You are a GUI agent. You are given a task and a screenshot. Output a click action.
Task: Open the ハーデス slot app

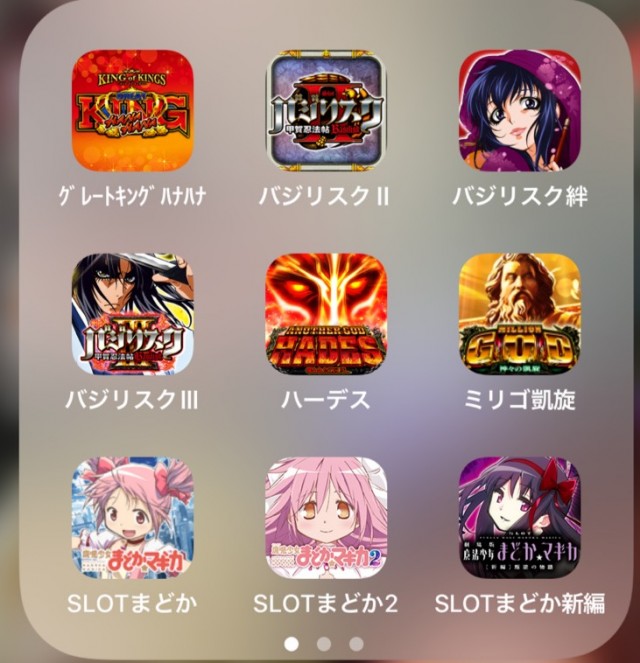pos(326,314)
